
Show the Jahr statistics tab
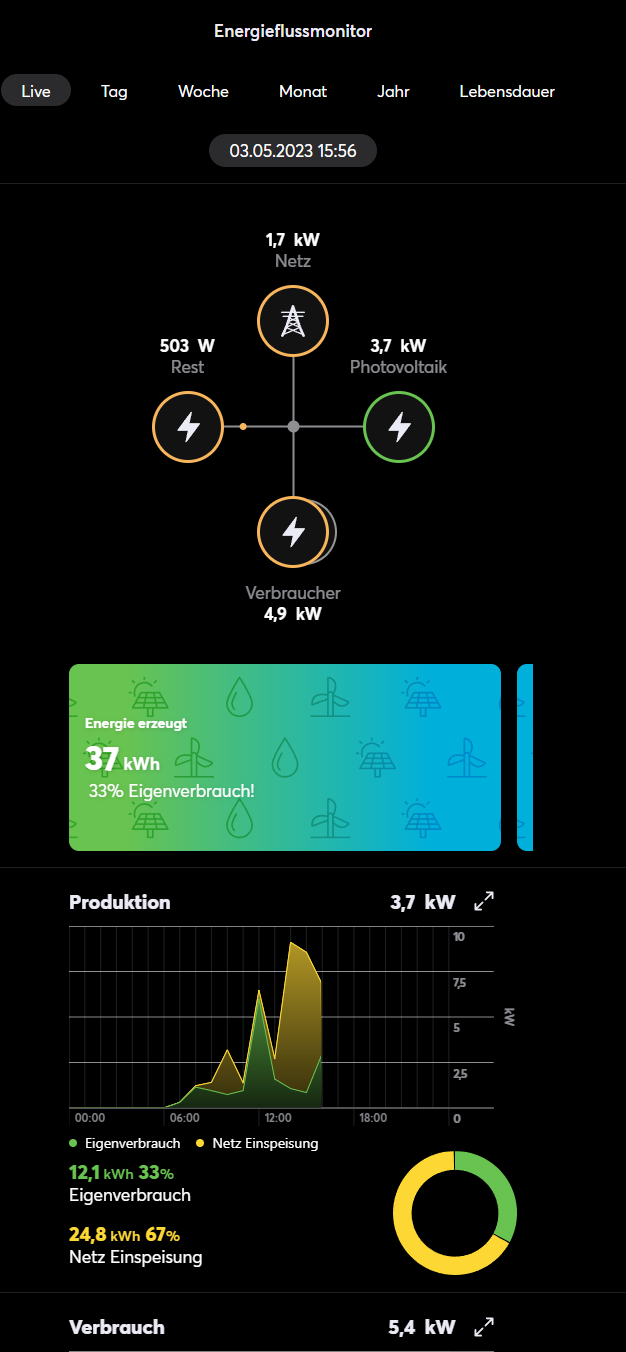tap(393, 91)
